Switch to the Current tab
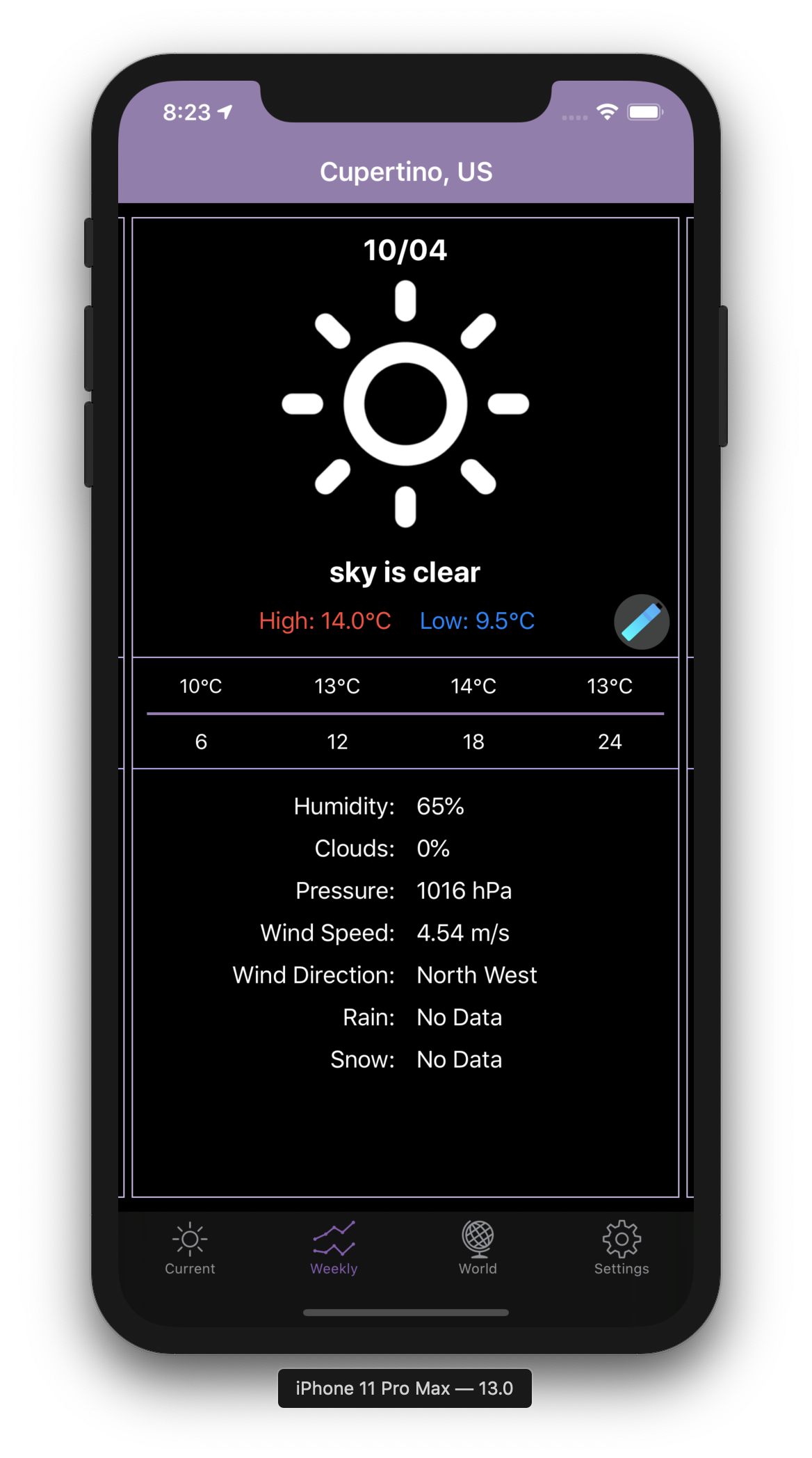The height and width of the screenshot is (1458, 812). click(190, 1249)
